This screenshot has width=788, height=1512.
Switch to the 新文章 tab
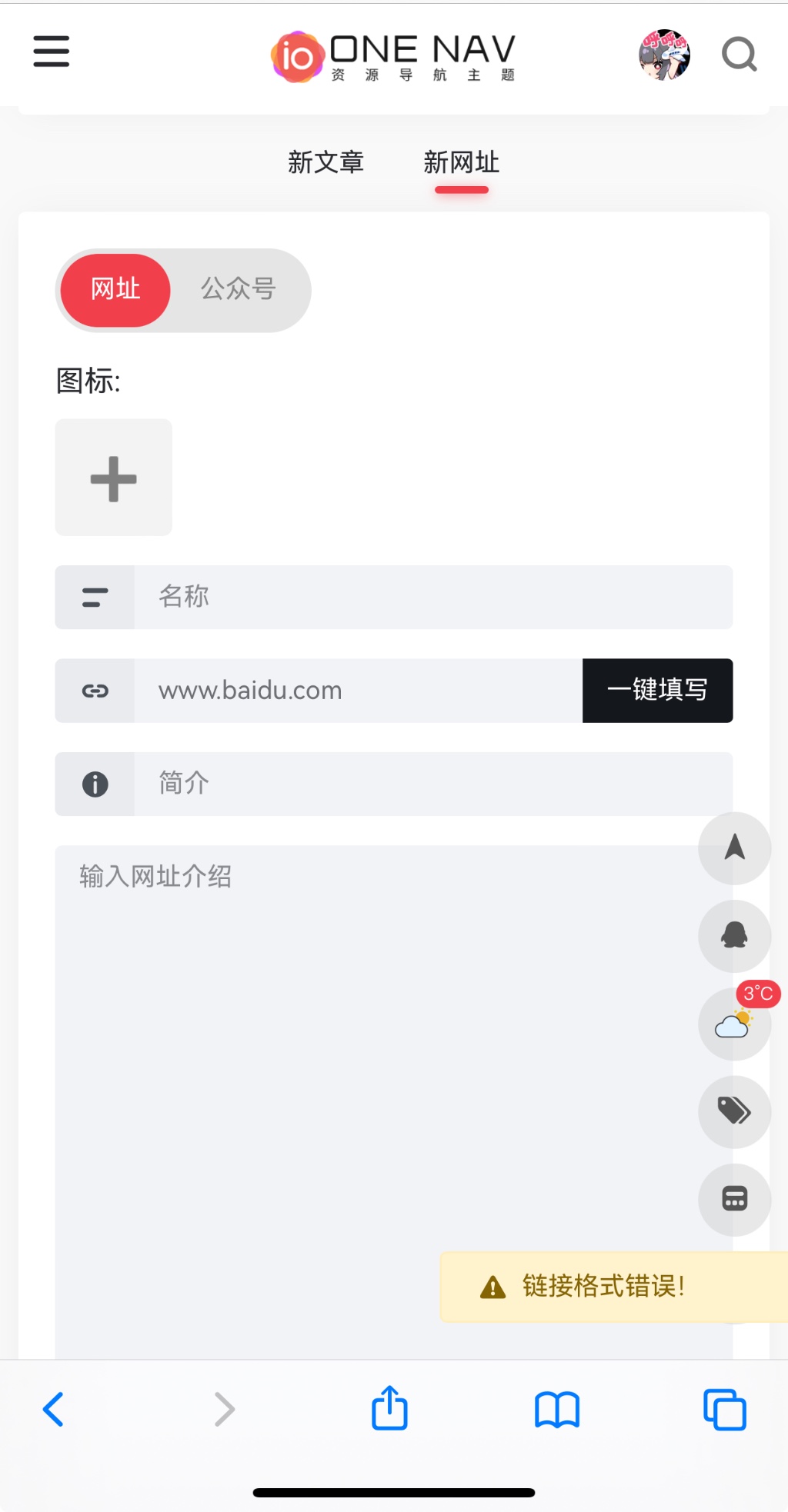(x=326, y=162)
